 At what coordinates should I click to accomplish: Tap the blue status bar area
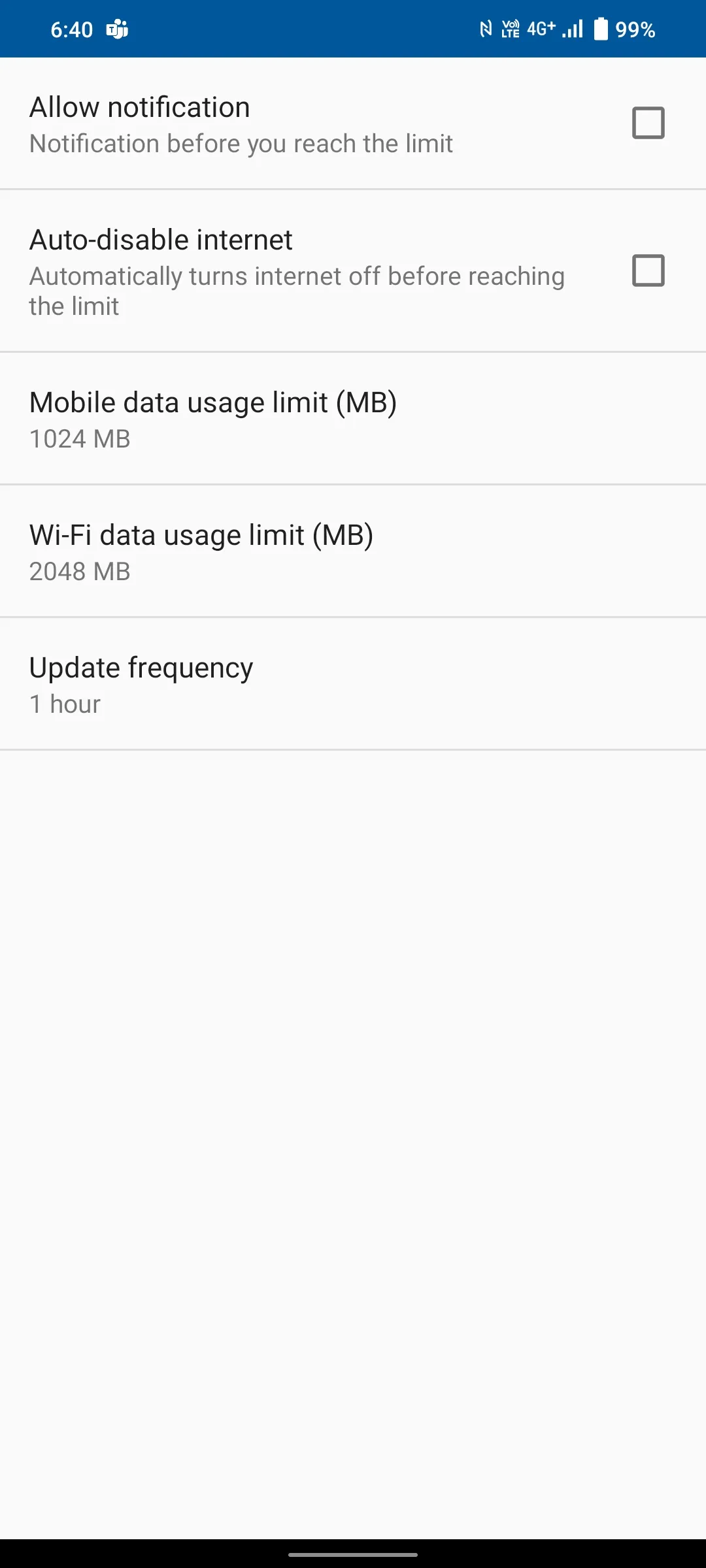pos(294,29)
